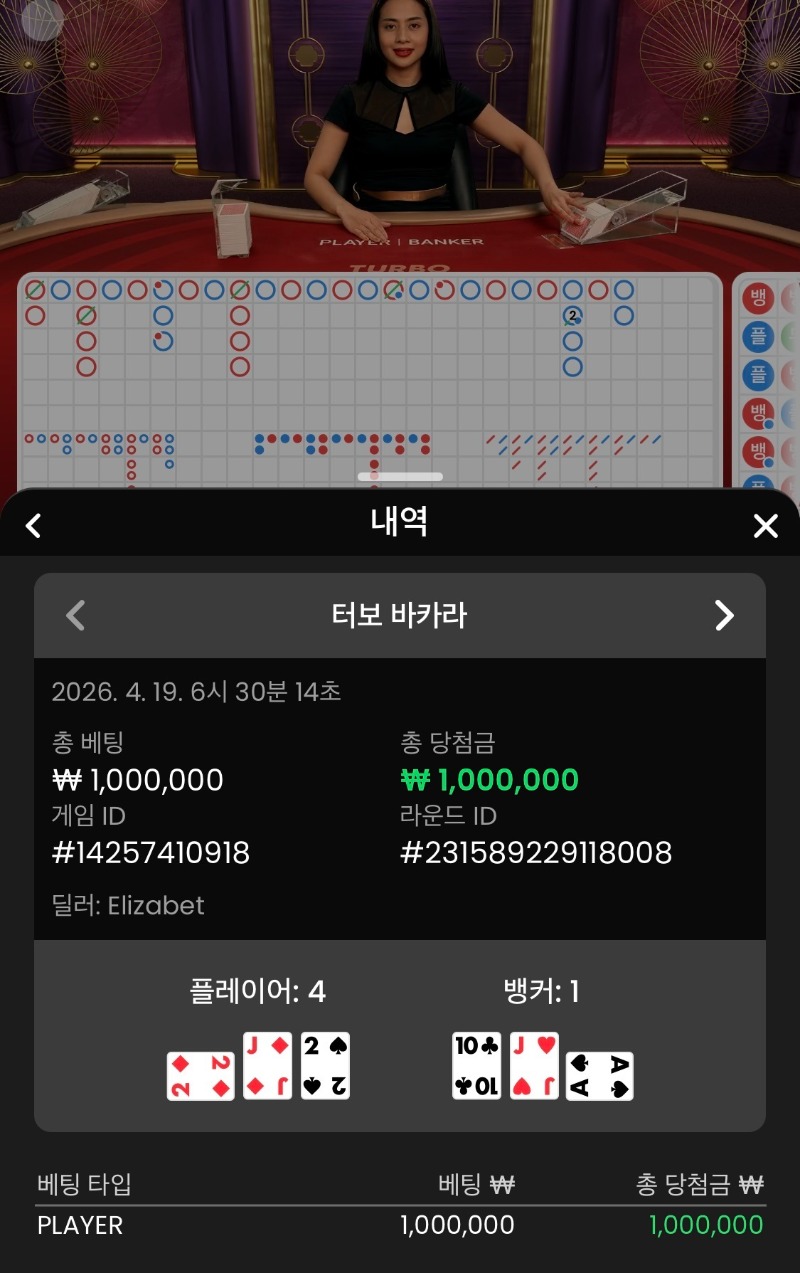Viewport: 800px width, 1273px height.
Task: Show the previous round in 터보 바카라
Action: pyautogui.click(x=75, y=615)
